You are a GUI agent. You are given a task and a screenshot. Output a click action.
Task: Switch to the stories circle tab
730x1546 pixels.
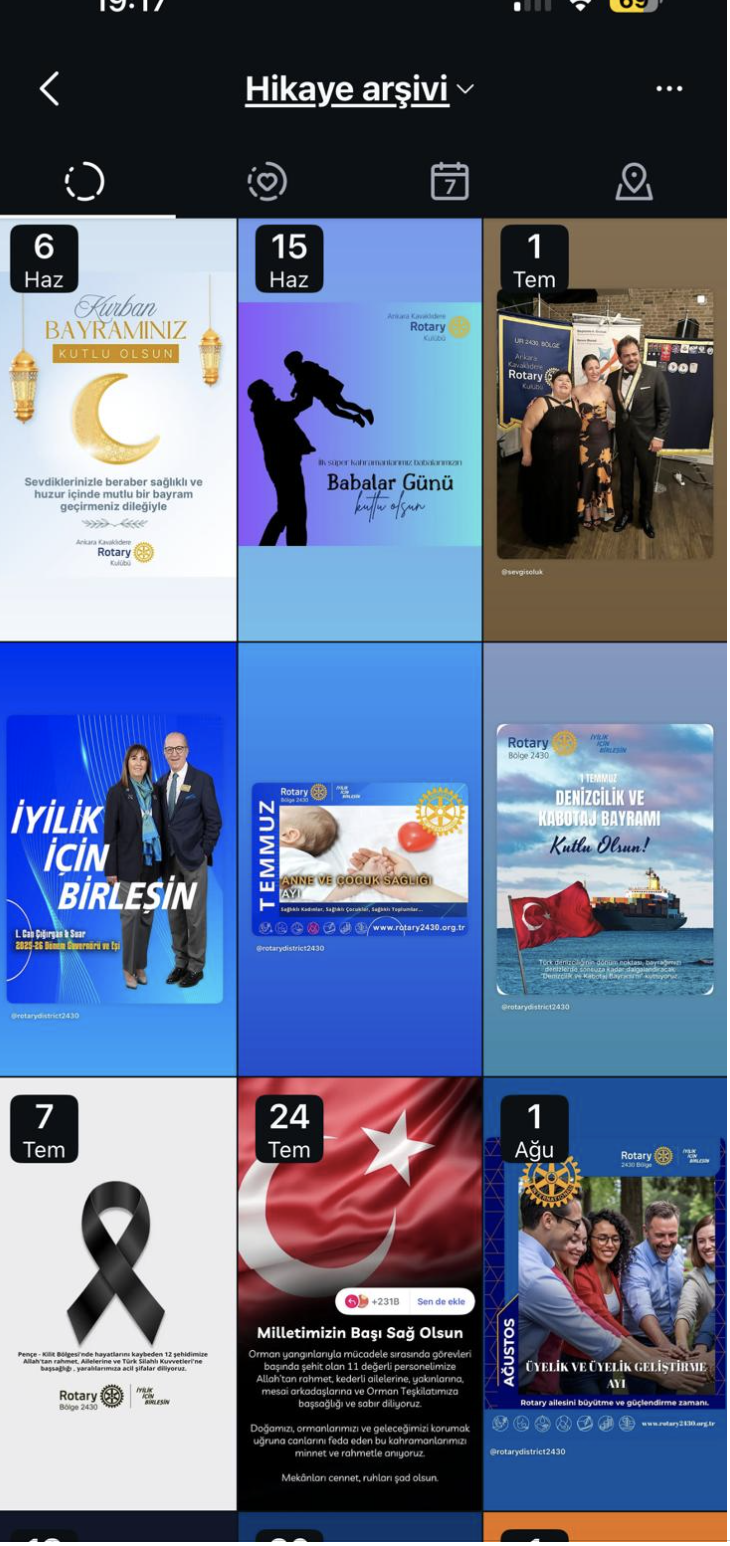tap(84, 181)
